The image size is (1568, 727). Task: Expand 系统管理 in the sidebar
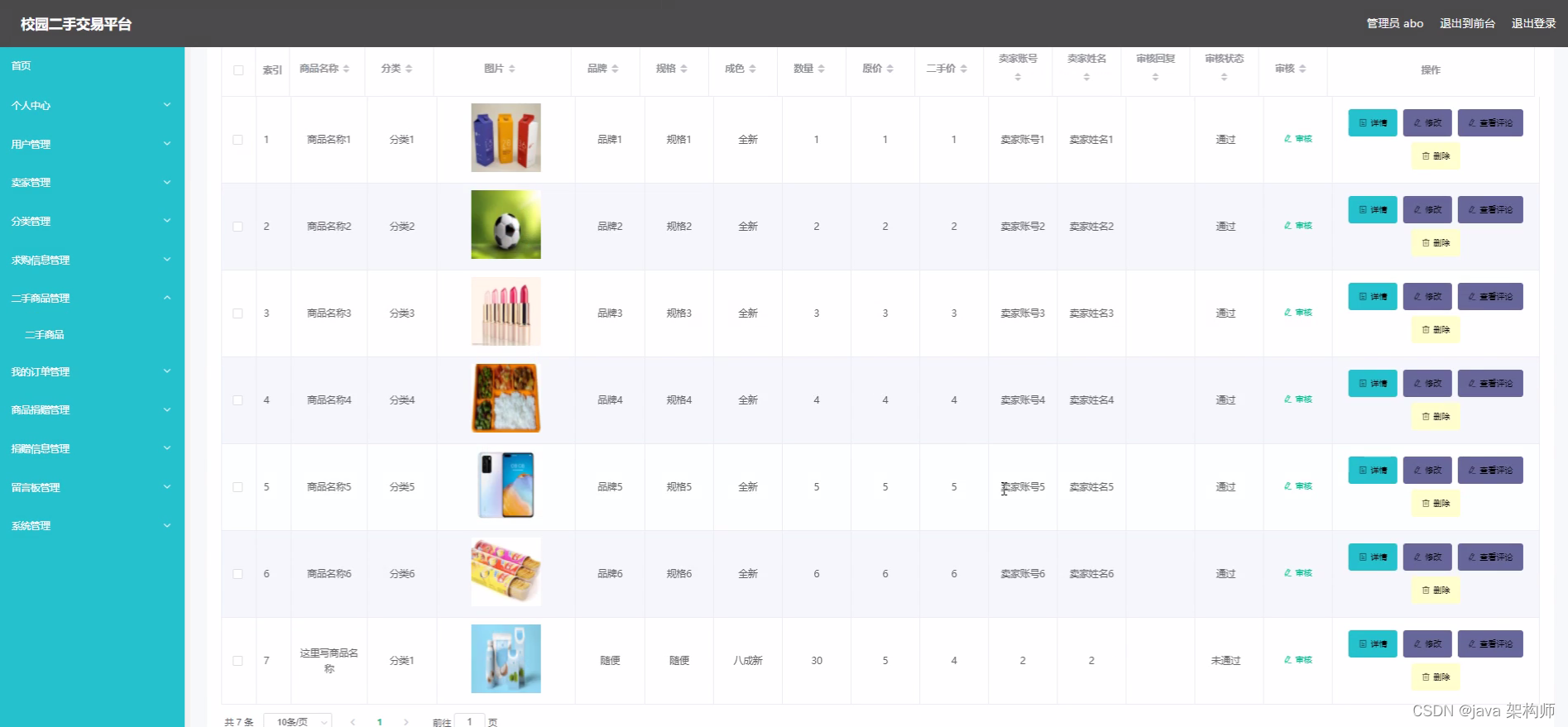[91, 526]
